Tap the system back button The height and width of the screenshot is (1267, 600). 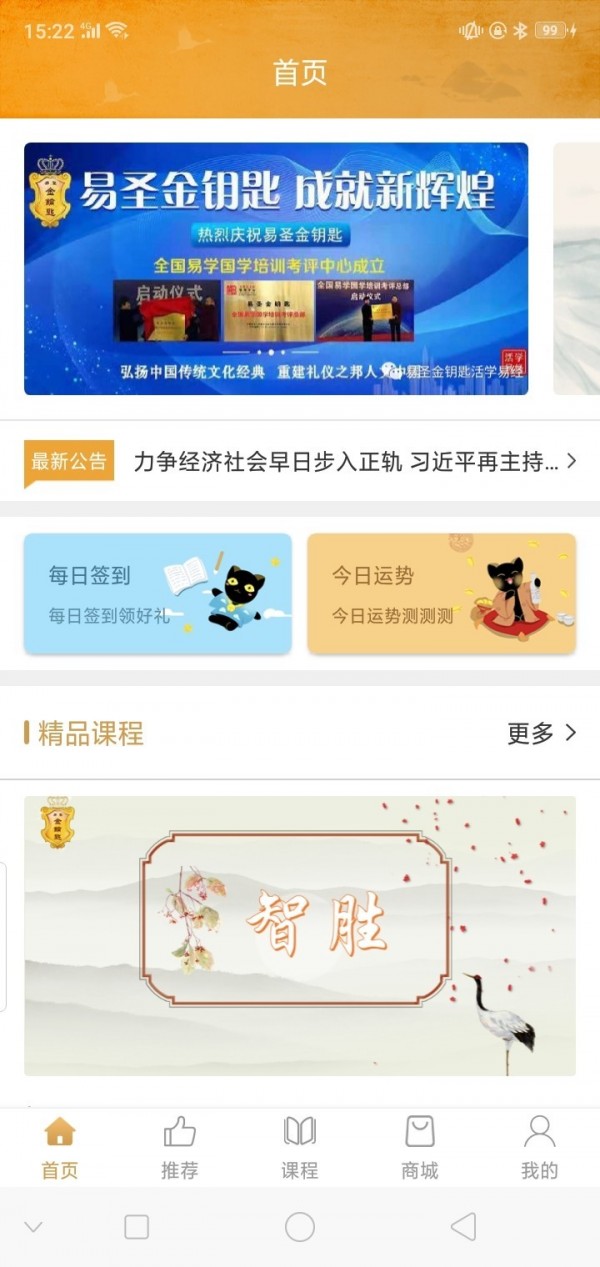[463, 1227]
